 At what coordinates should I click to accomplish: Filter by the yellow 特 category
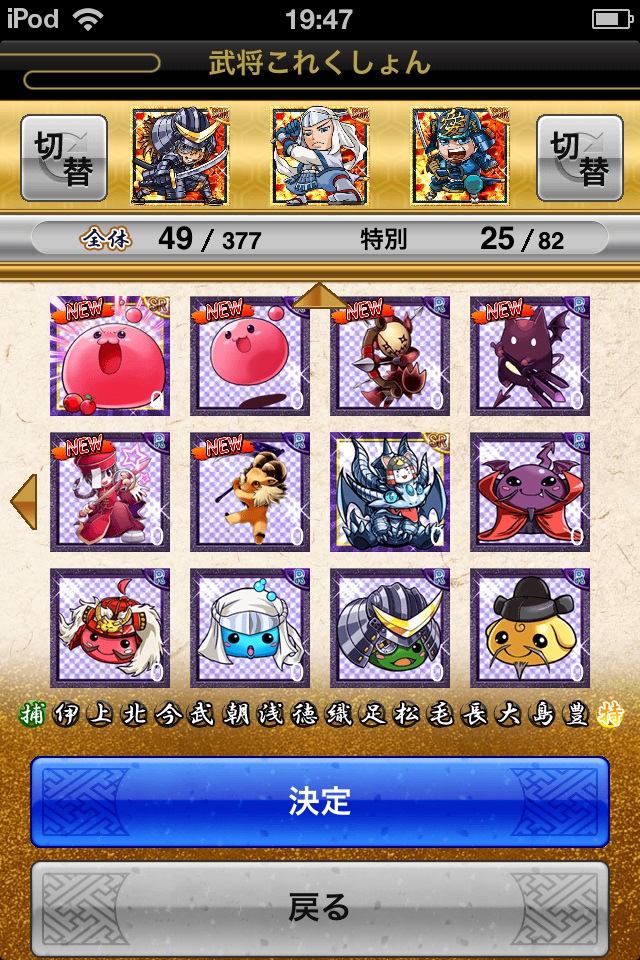pyautogui.click(x=608, y=715)
